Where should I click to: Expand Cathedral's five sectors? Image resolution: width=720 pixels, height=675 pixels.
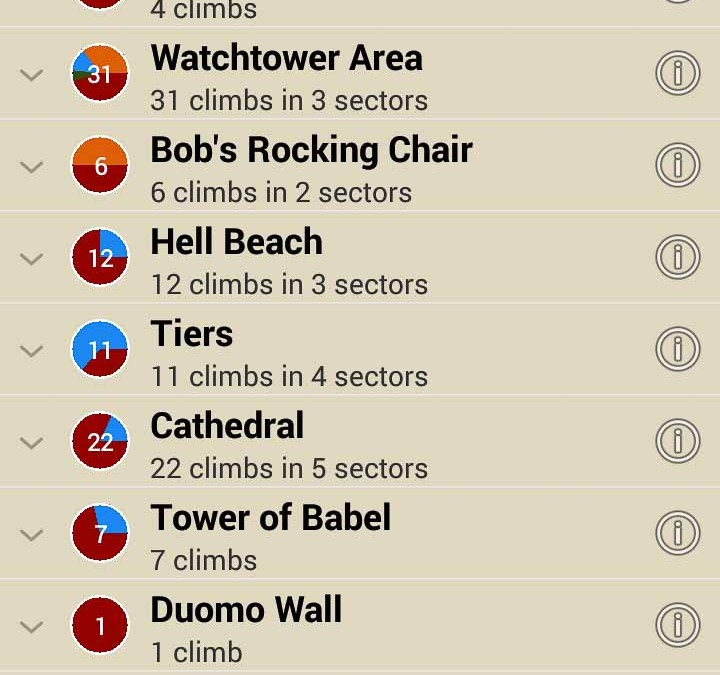click(x=32, y=443)
